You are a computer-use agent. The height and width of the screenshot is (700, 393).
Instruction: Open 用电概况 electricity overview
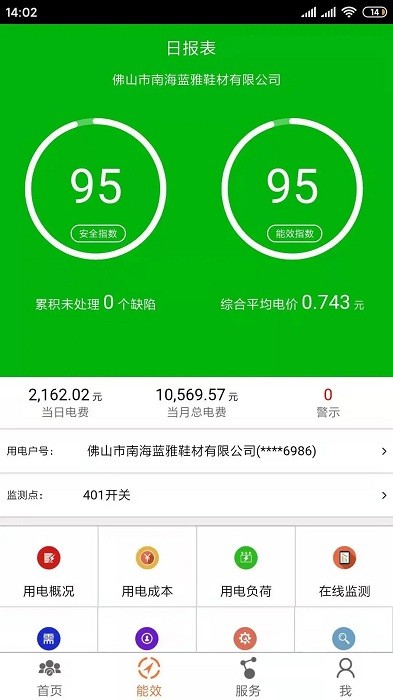(x=49, y=567)
